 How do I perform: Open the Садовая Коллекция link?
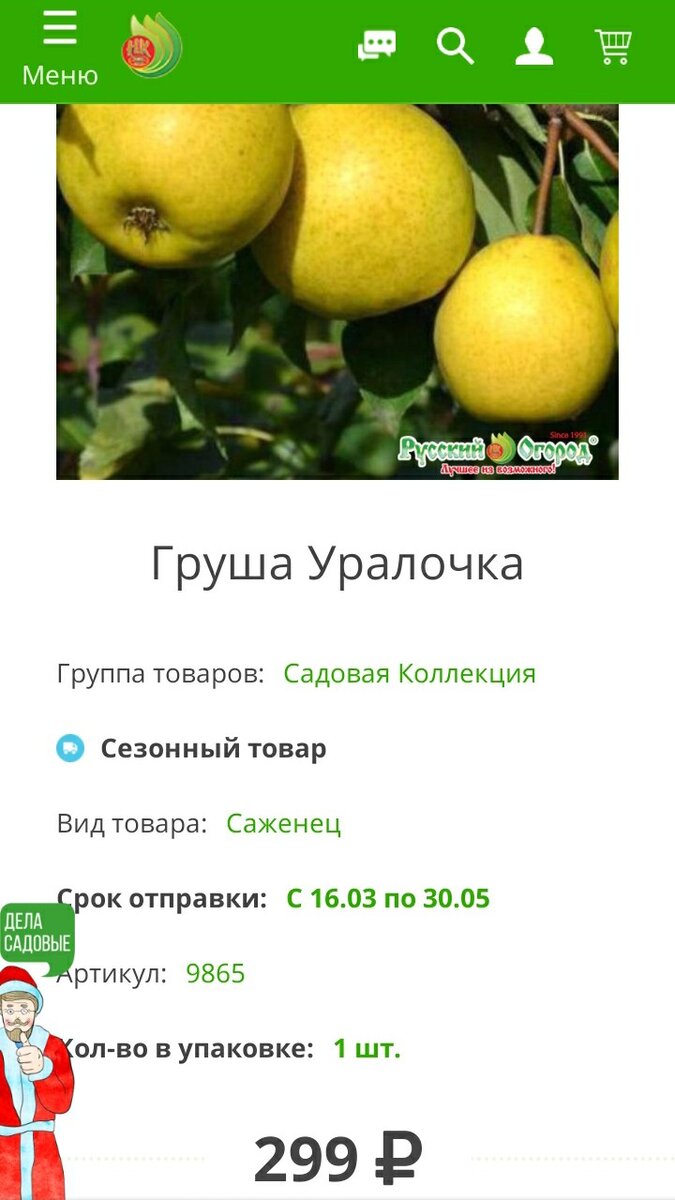point(410,673)
